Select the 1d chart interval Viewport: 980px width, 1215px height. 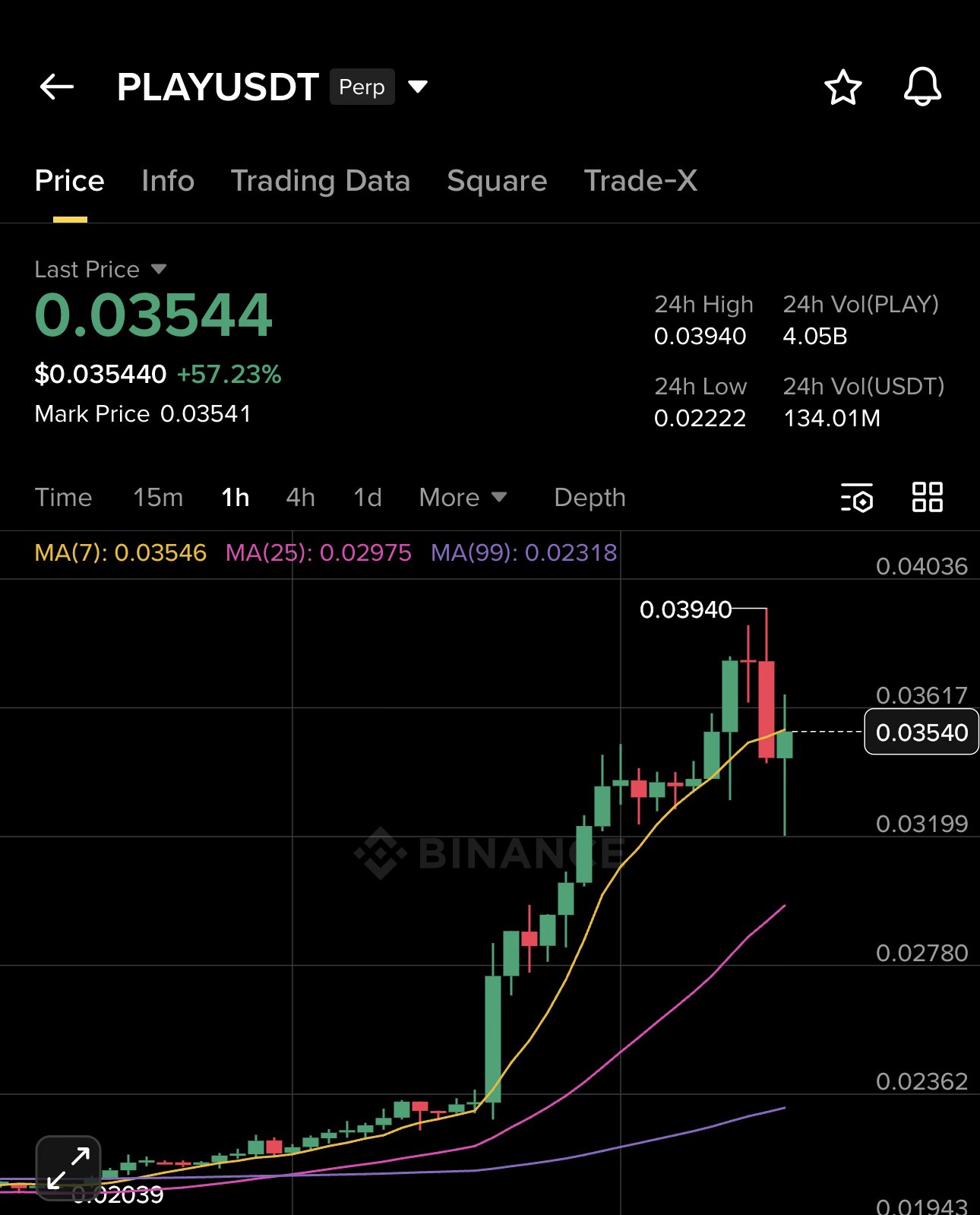pos(368,498)
